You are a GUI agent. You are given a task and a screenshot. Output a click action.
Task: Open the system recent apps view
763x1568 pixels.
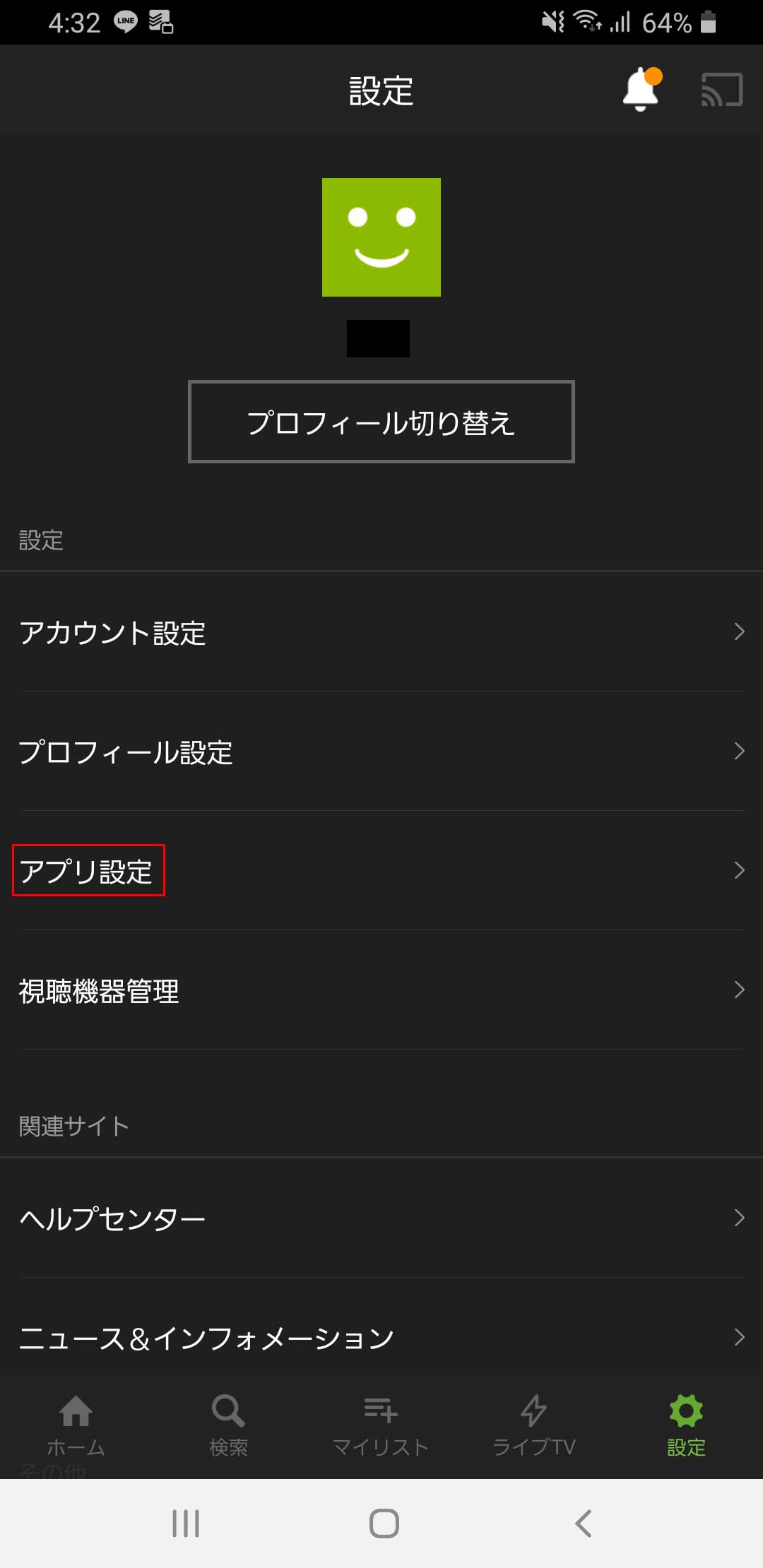pyautogui.click(x=186, y=1524)
